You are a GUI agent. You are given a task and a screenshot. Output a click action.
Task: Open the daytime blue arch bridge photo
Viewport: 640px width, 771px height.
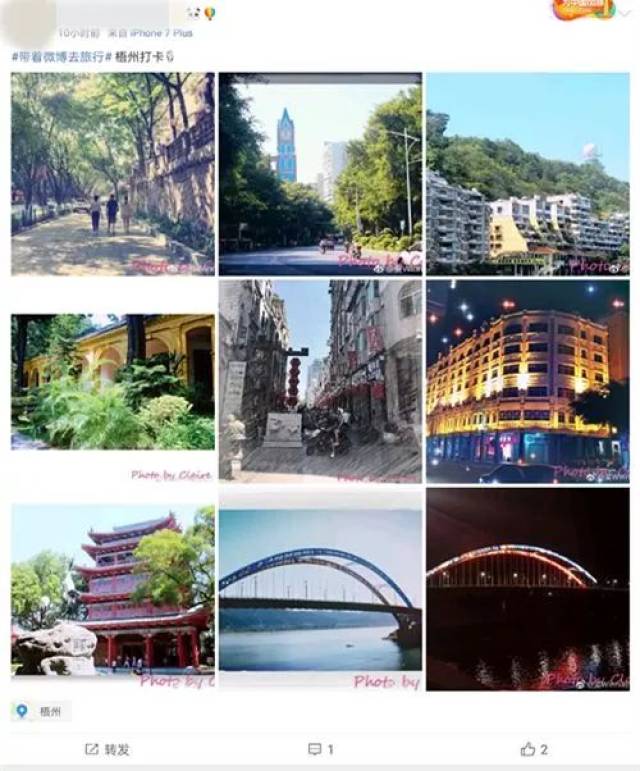tap(320, 590)
